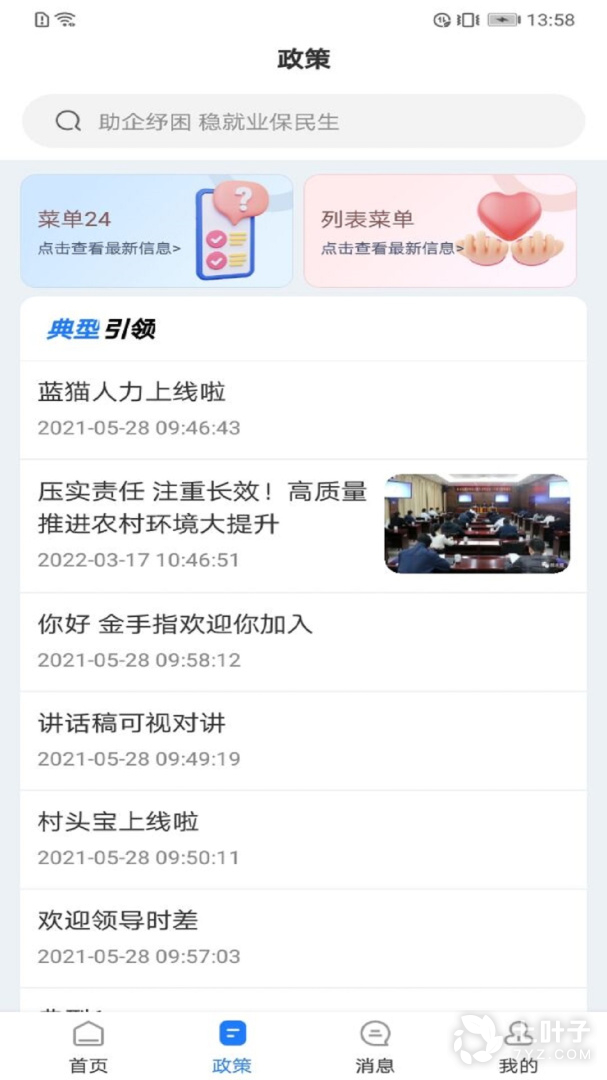Open the 列表菜单 card
607x1080 pixels.
tap(440, 231)
